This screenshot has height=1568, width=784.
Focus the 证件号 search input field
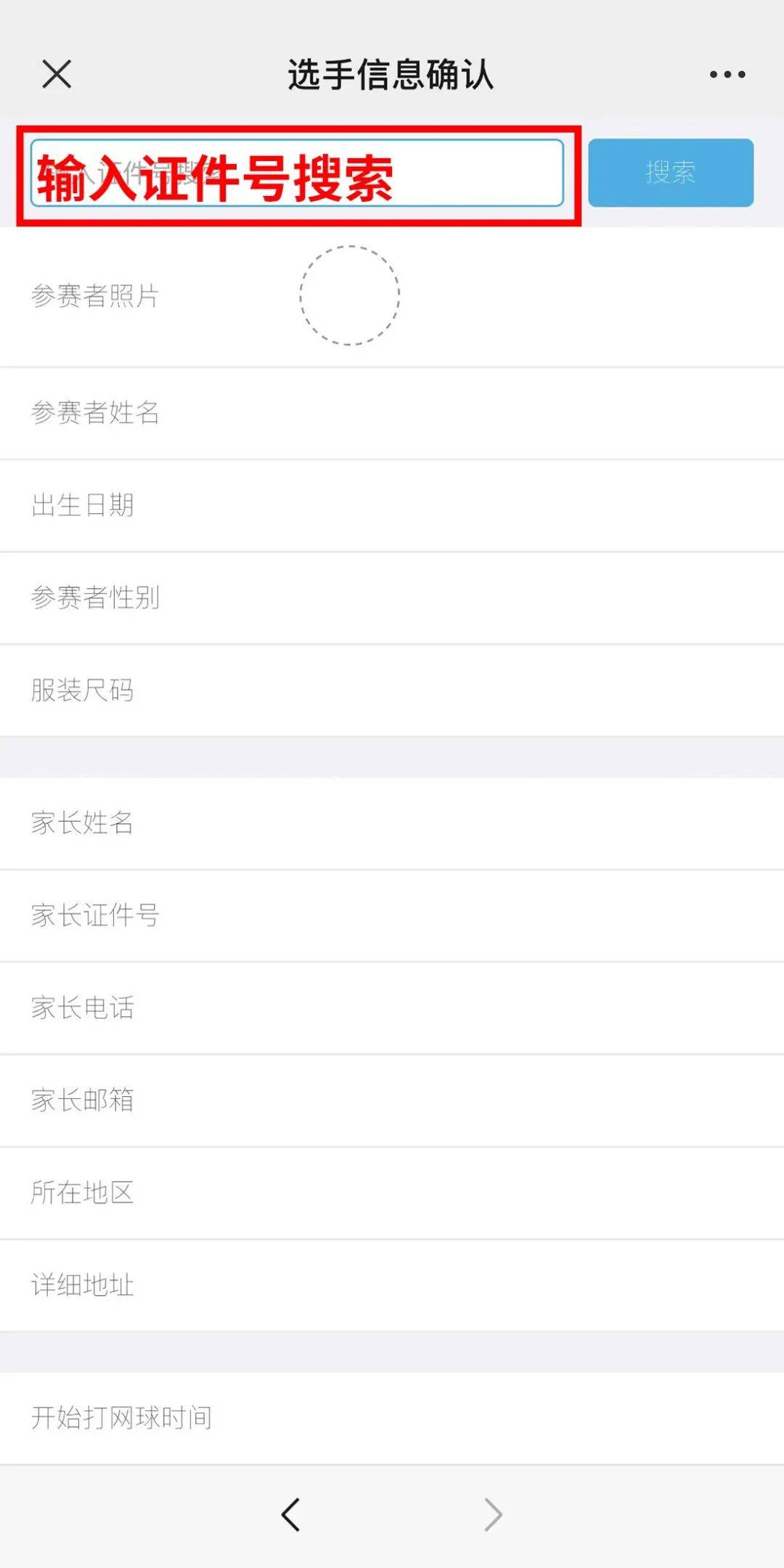(297, 173)
